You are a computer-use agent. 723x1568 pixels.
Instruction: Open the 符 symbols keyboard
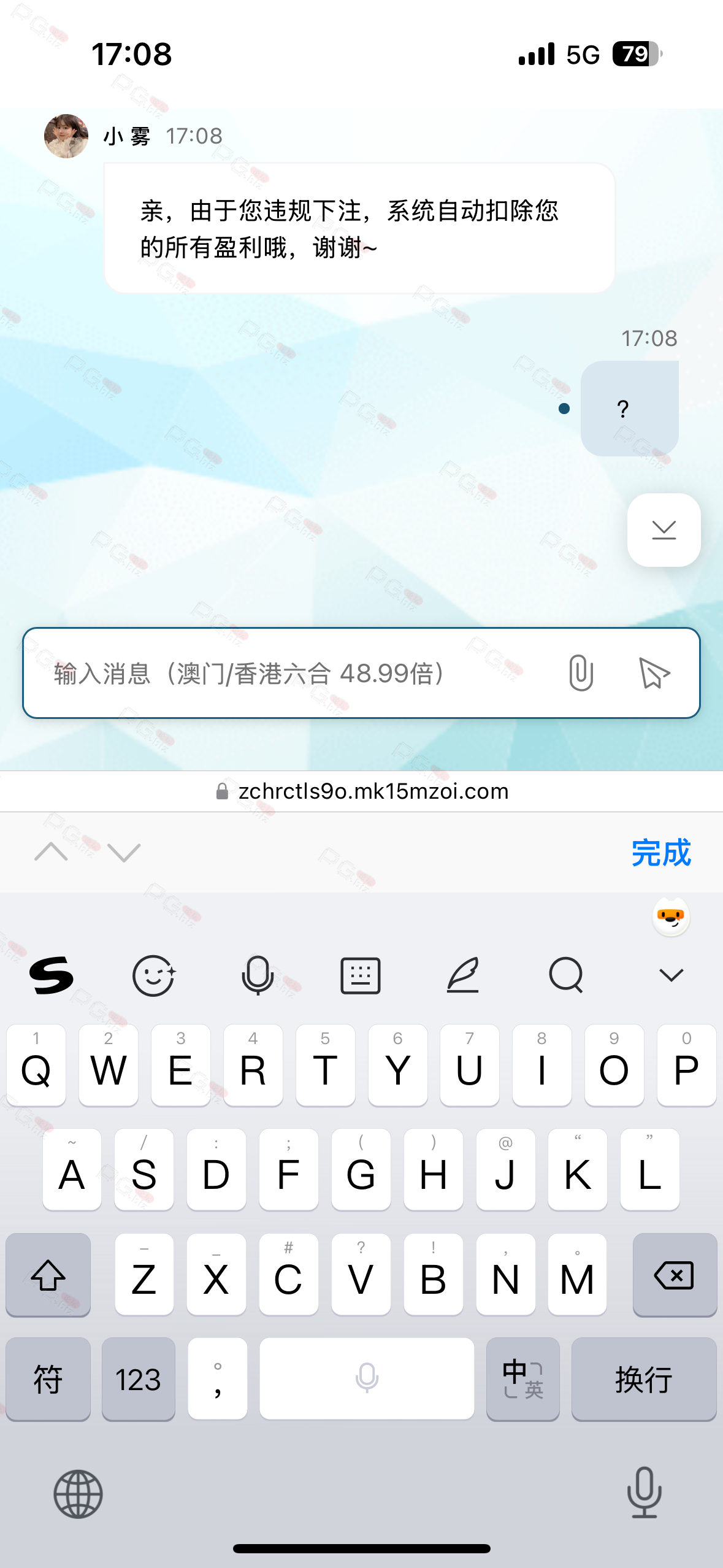click(48, 1379)
